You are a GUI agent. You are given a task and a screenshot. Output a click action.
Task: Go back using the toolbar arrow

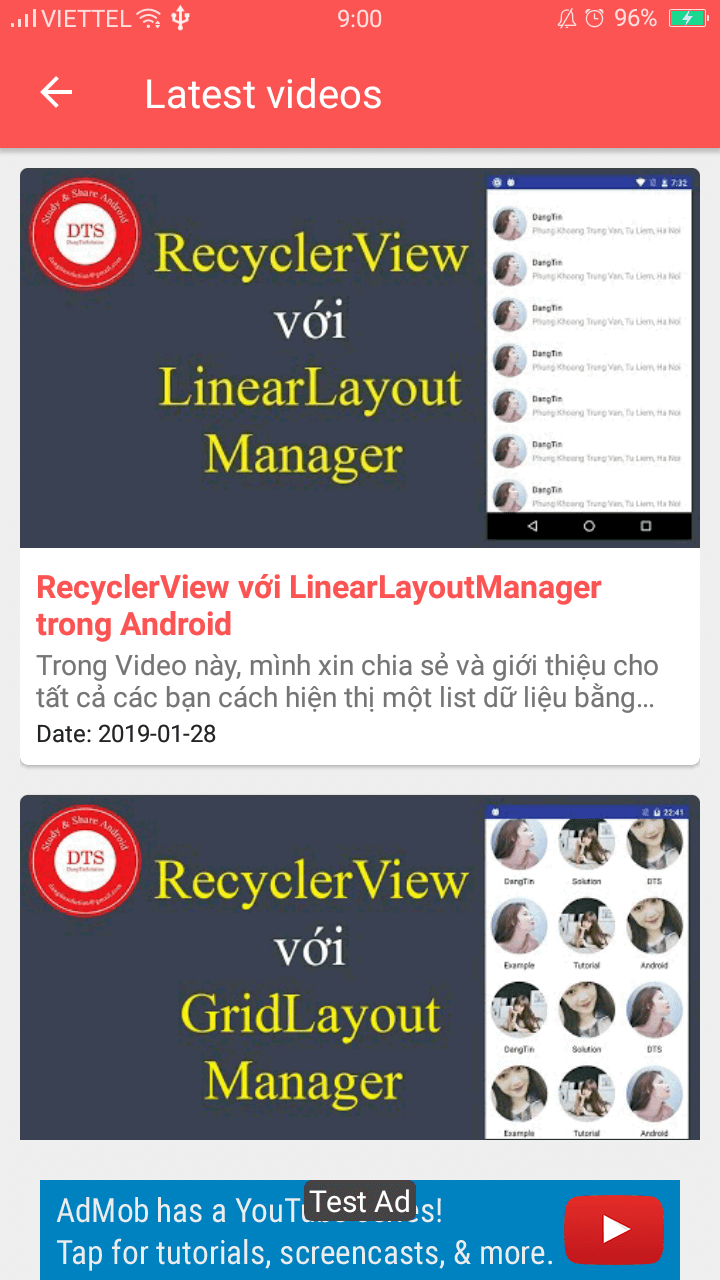pos(57,93)
